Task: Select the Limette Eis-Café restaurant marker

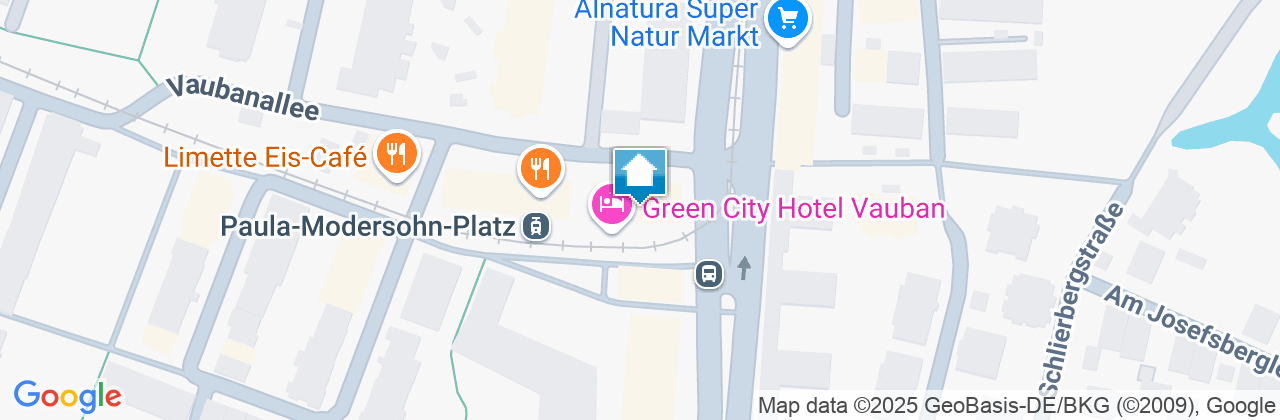Action: click(x=396, y=154)
